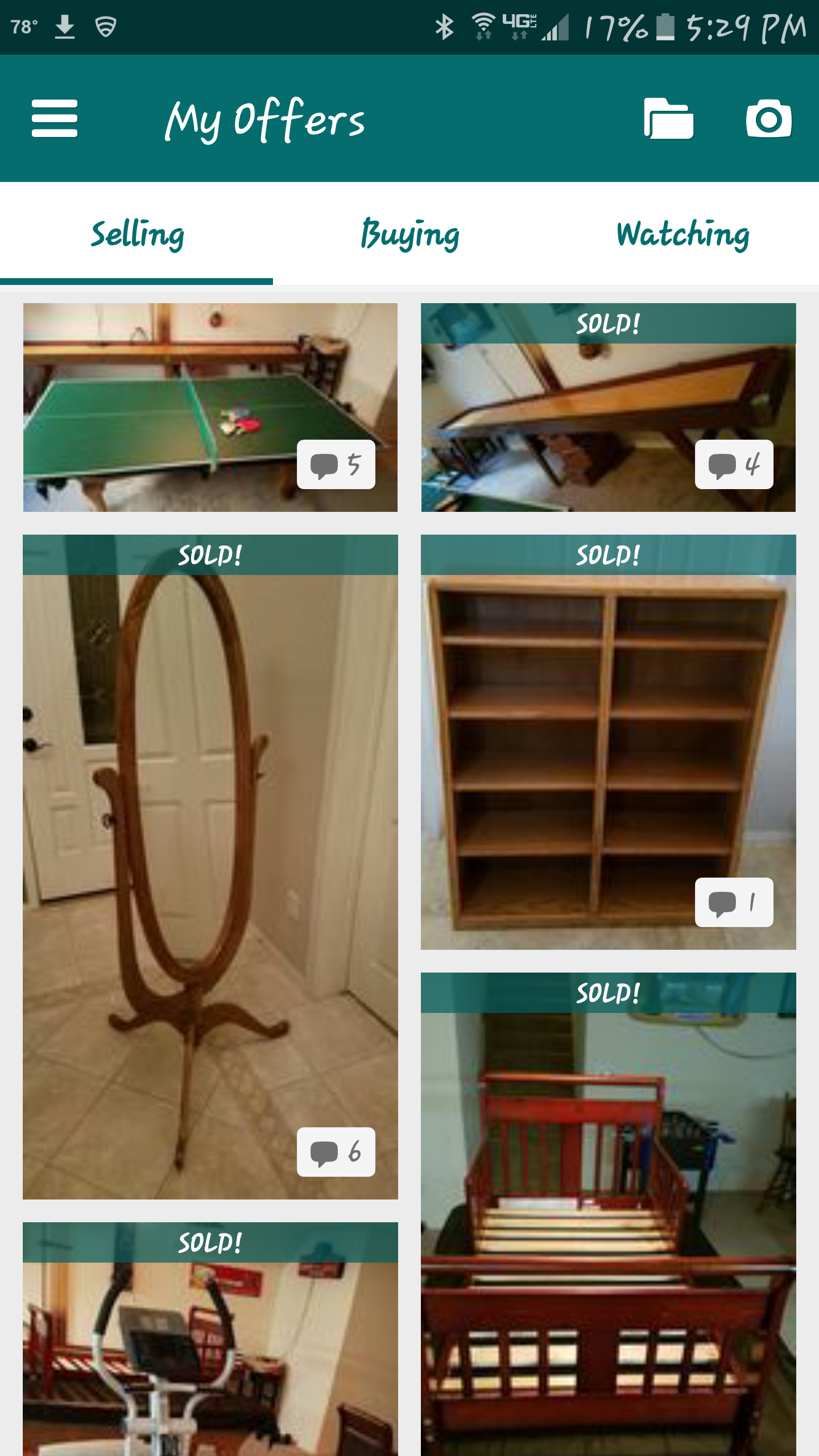The width and height of the screenshot is (819, 1456).
Task: Open the folder icon in app bar
Action: click(x=668, y=118)
